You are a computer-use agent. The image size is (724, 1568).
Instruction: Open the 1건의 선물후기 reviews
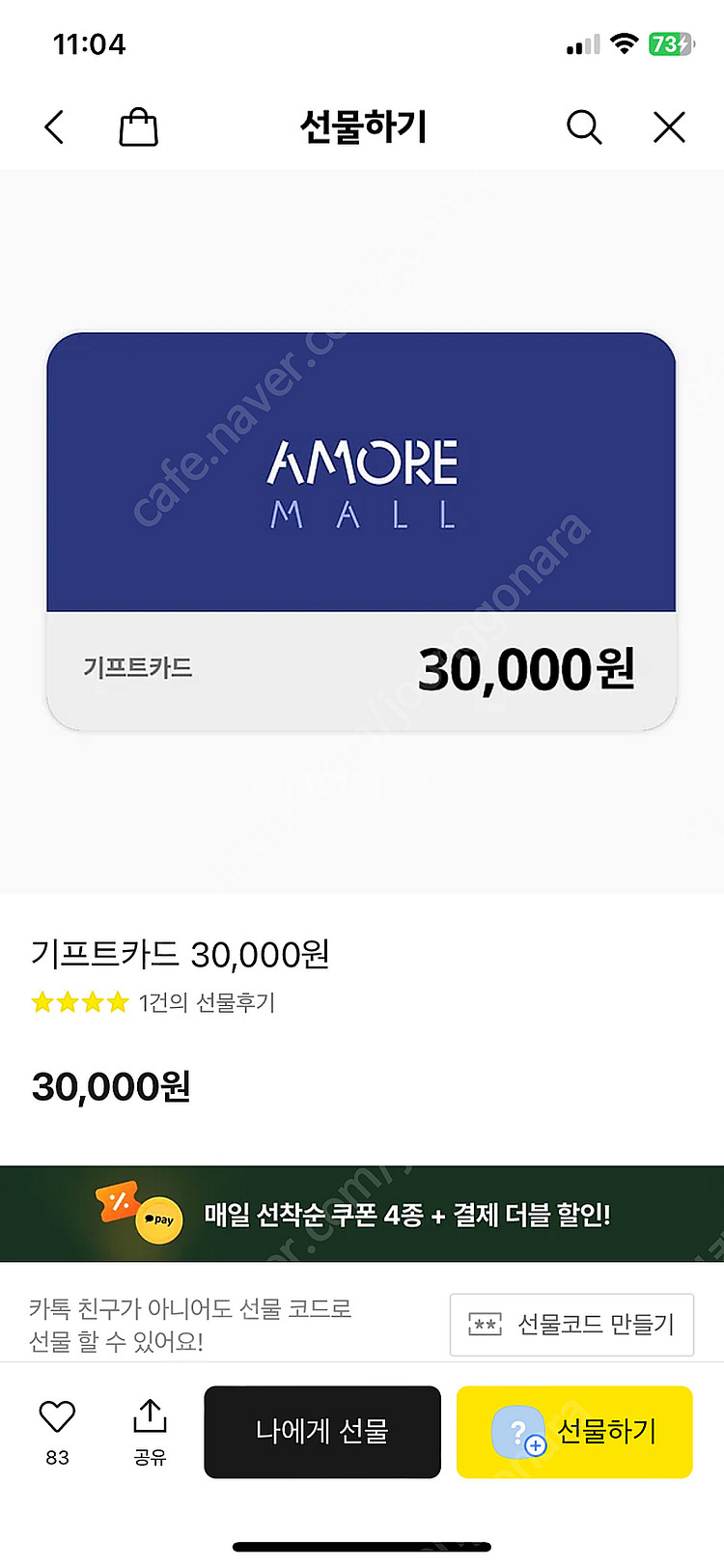click(x=206, y=1002)
